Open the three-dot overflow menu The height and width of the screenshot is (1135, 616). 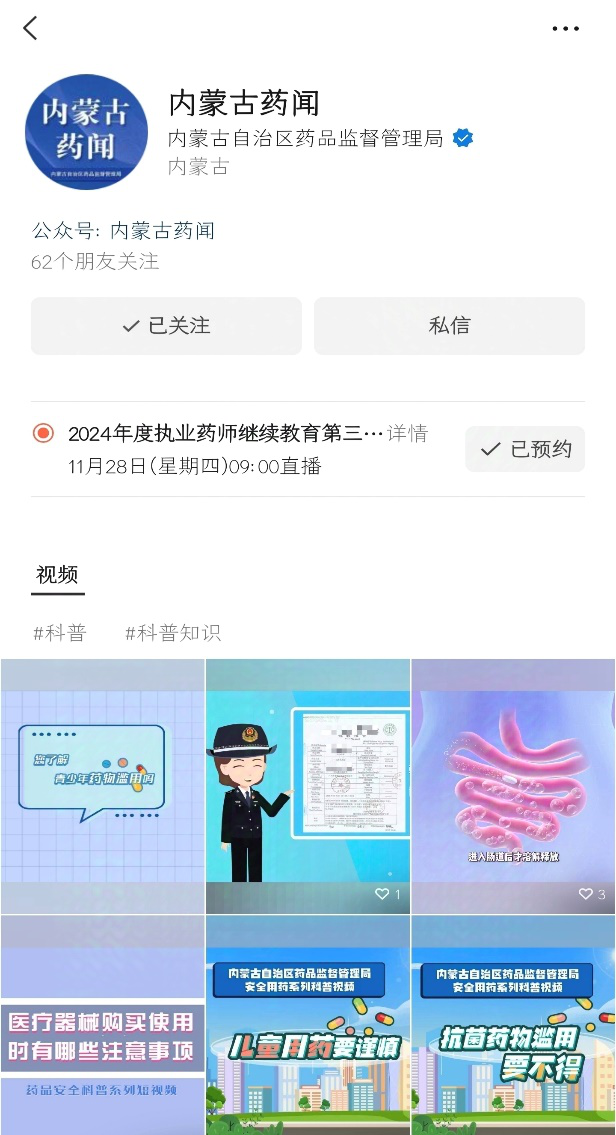(x=565, y=29)
